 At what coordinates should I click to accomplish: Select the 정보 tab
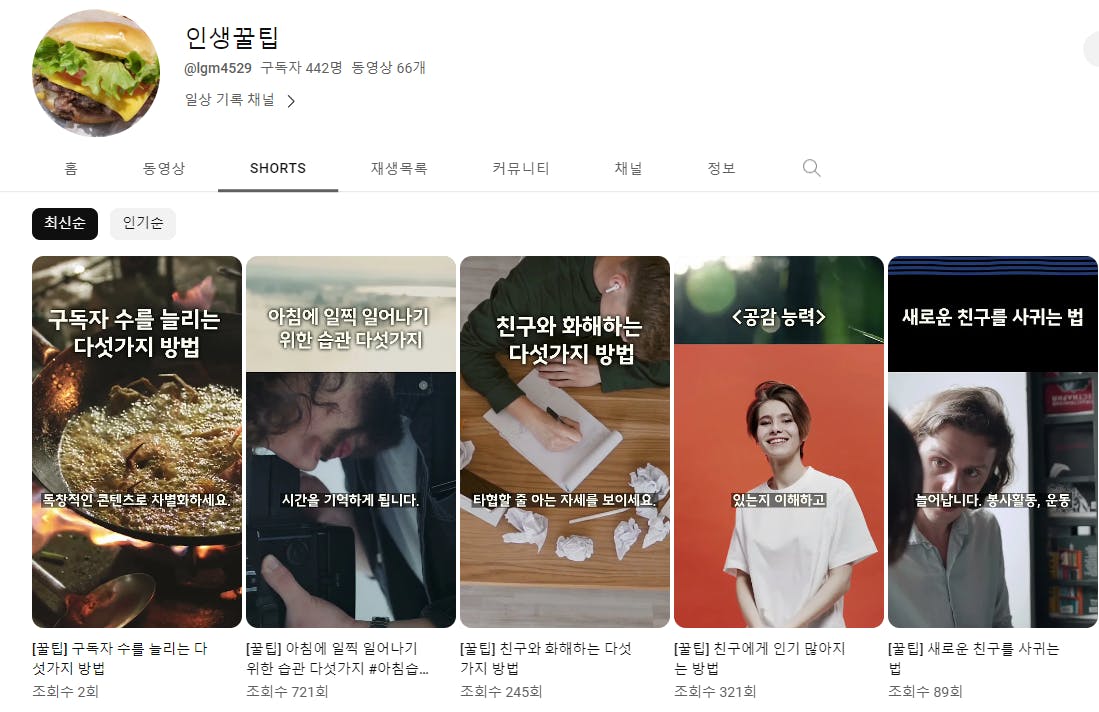[721, 168]
